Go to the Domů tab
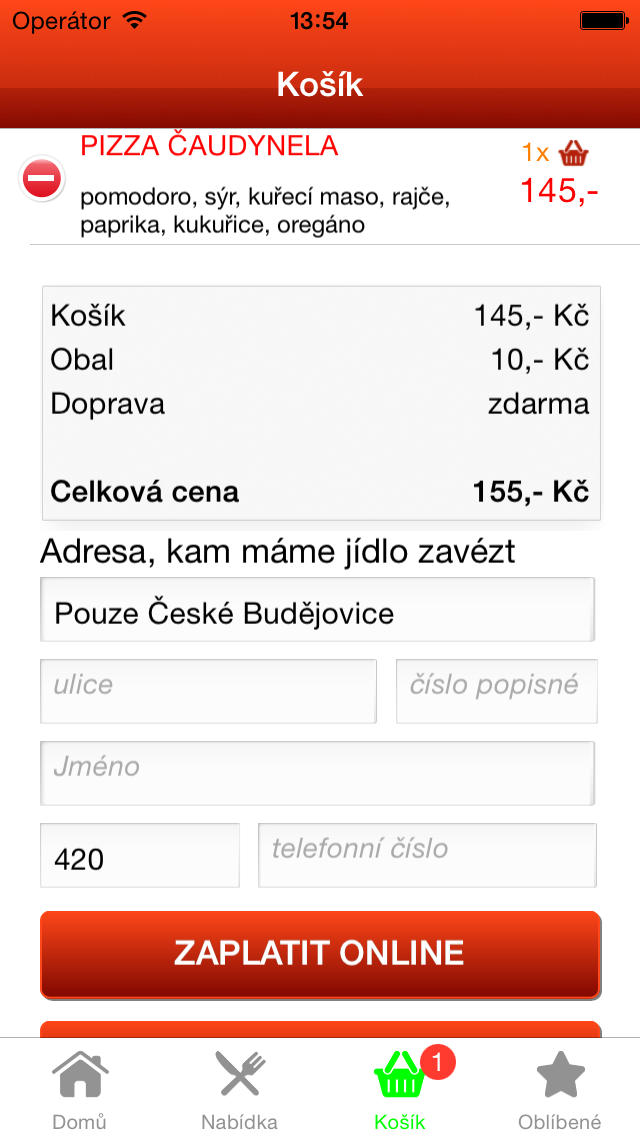 point(80,1087)
